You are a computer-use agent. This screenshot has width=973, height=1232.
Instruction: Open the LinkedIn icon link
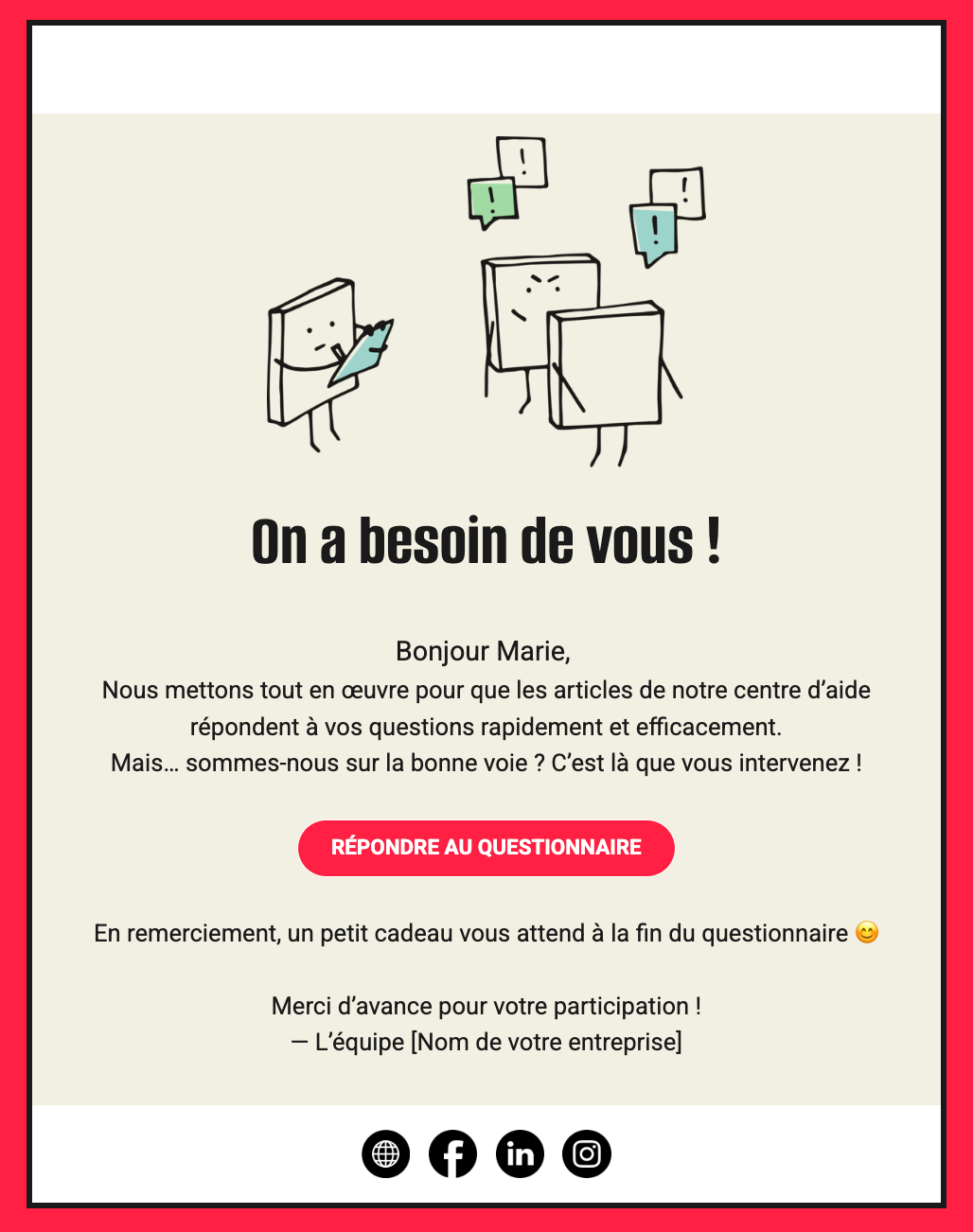tap(520, 1153)
